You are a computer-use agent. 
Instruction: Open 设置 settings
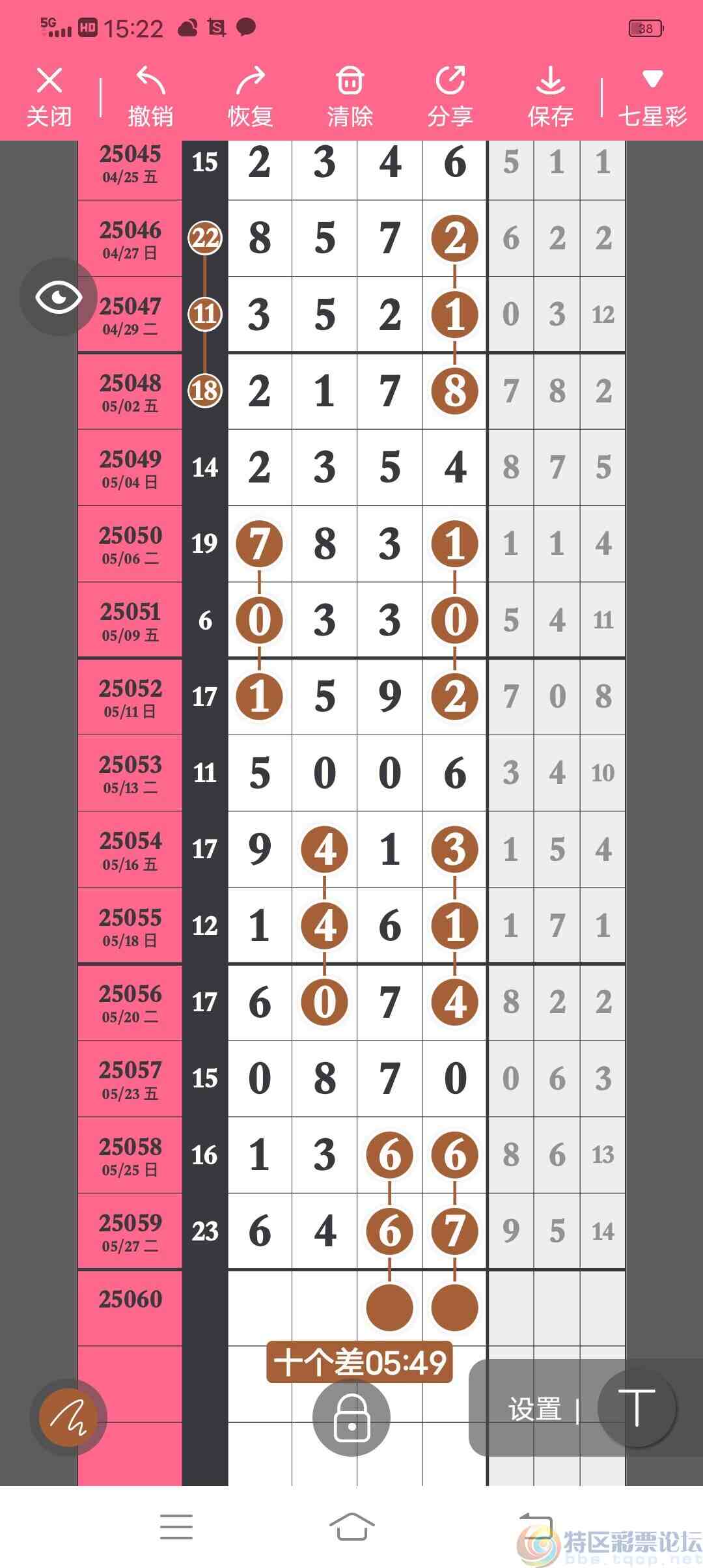click(534, 1409)
